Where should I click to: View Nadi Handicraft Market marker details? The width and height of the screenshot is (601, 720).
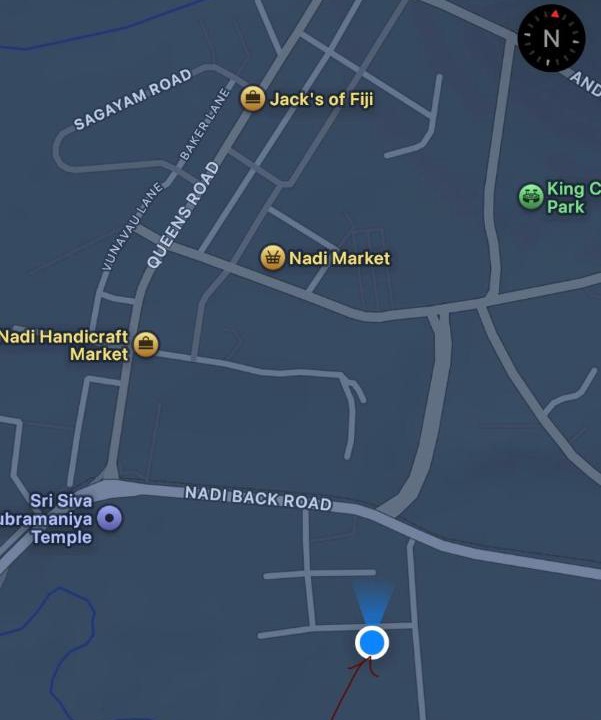click(x=146, y=345)
